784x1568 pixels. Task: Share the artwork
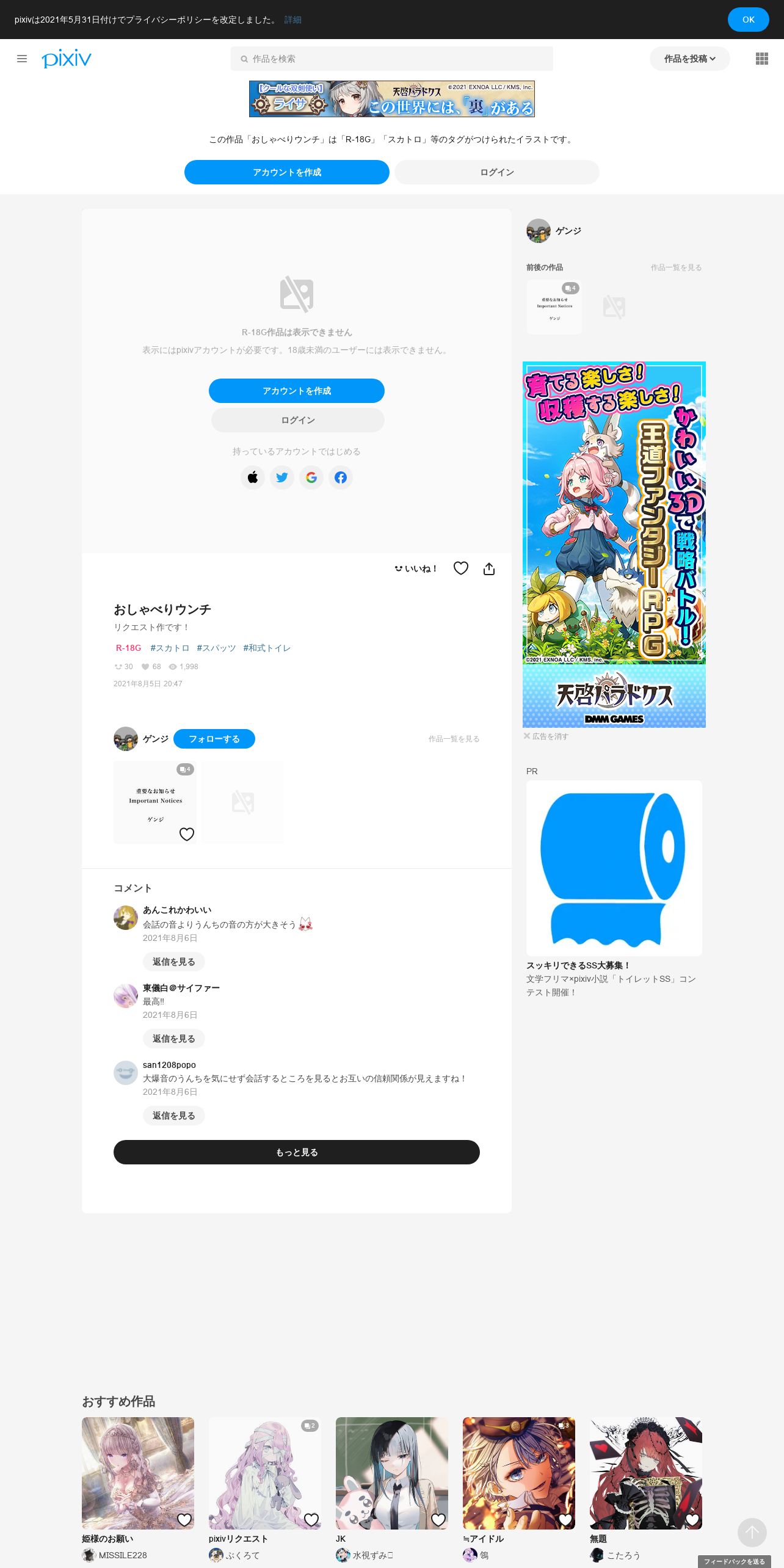[x=489, y=568]
